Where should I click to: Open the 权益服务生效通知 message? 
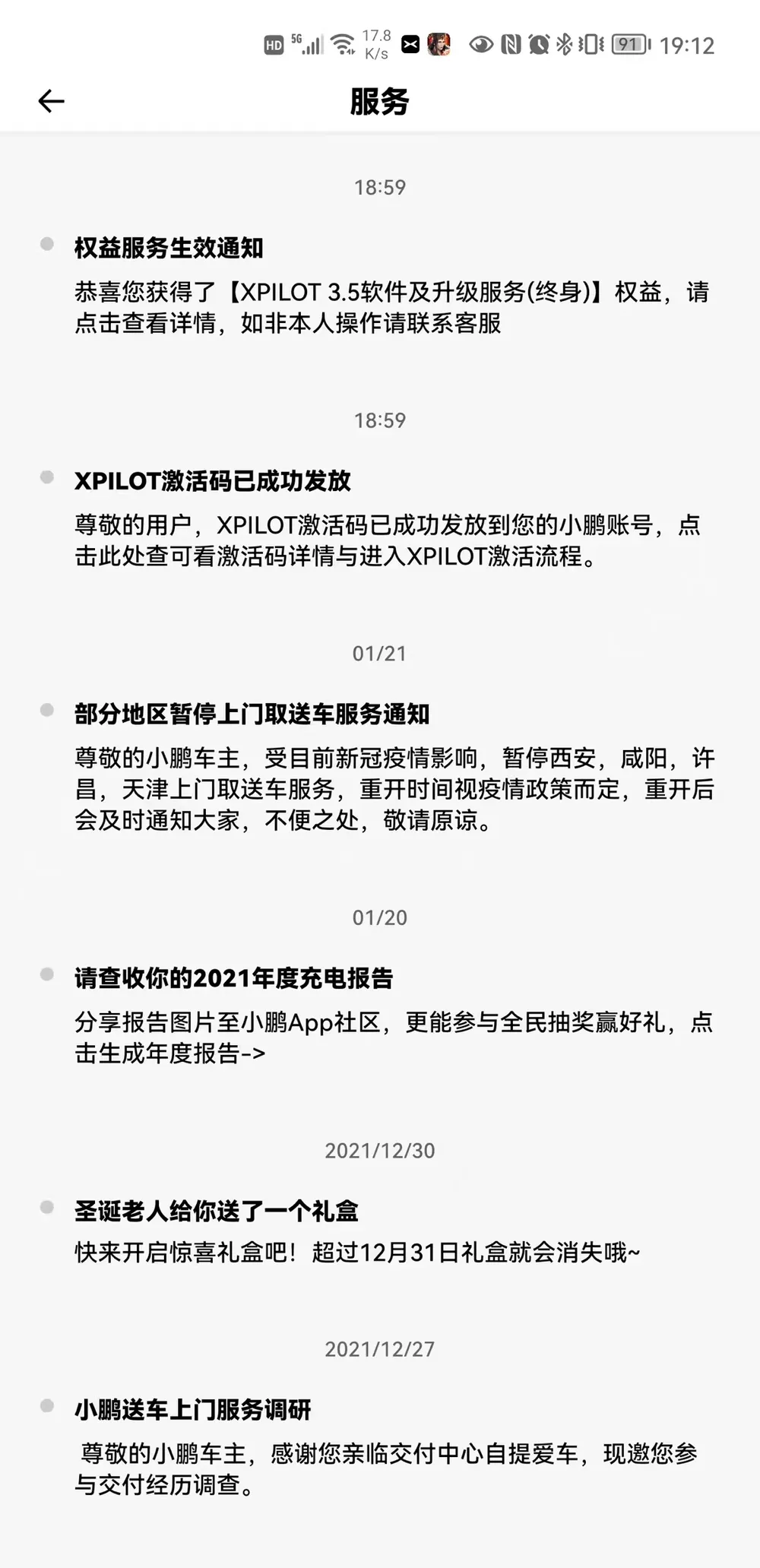point(380,285)
